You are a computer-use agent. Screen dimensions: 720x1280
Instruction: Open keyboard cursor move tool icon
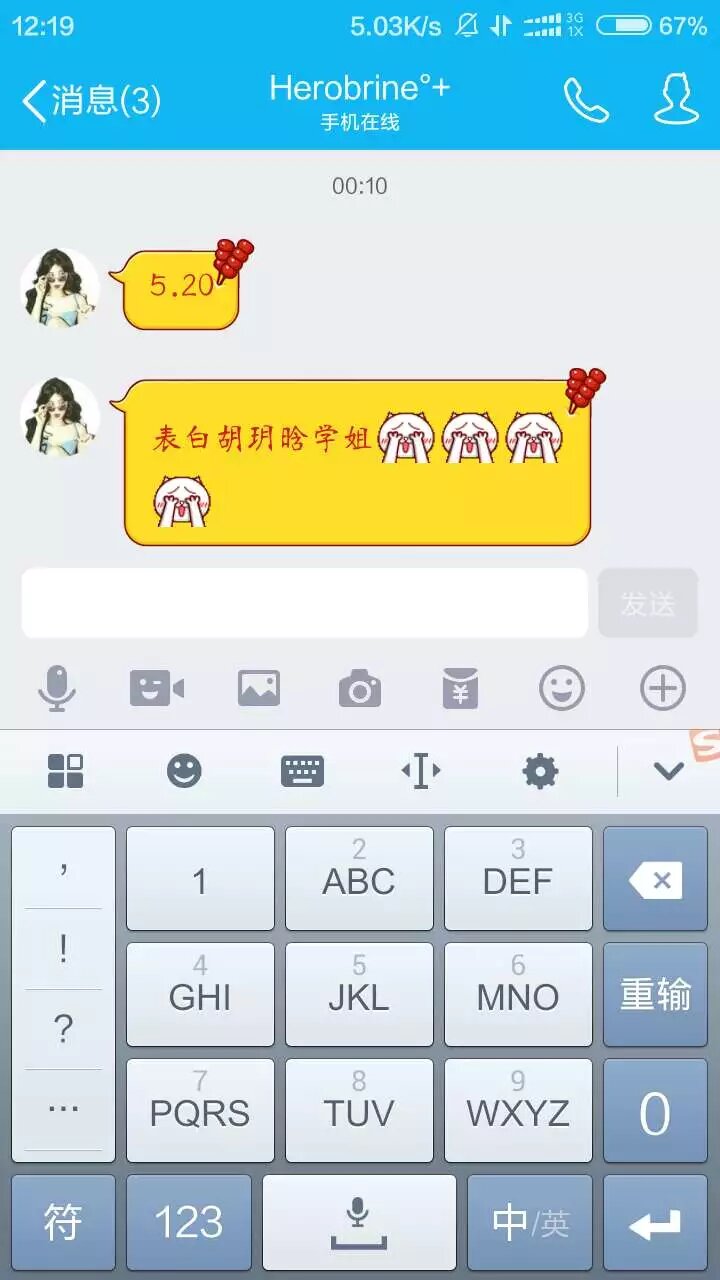tap(421, 771)
